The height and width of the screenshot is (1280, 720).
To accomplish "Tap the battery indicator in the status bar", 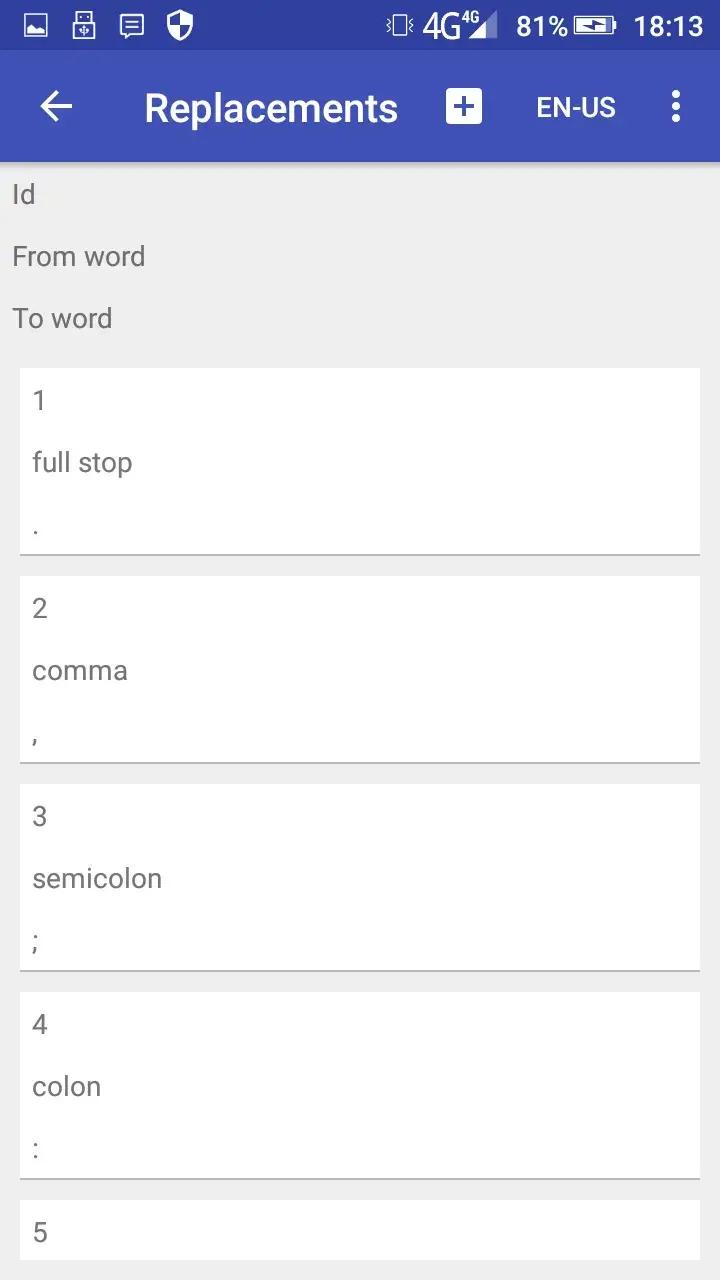I will tap(596, 26).
